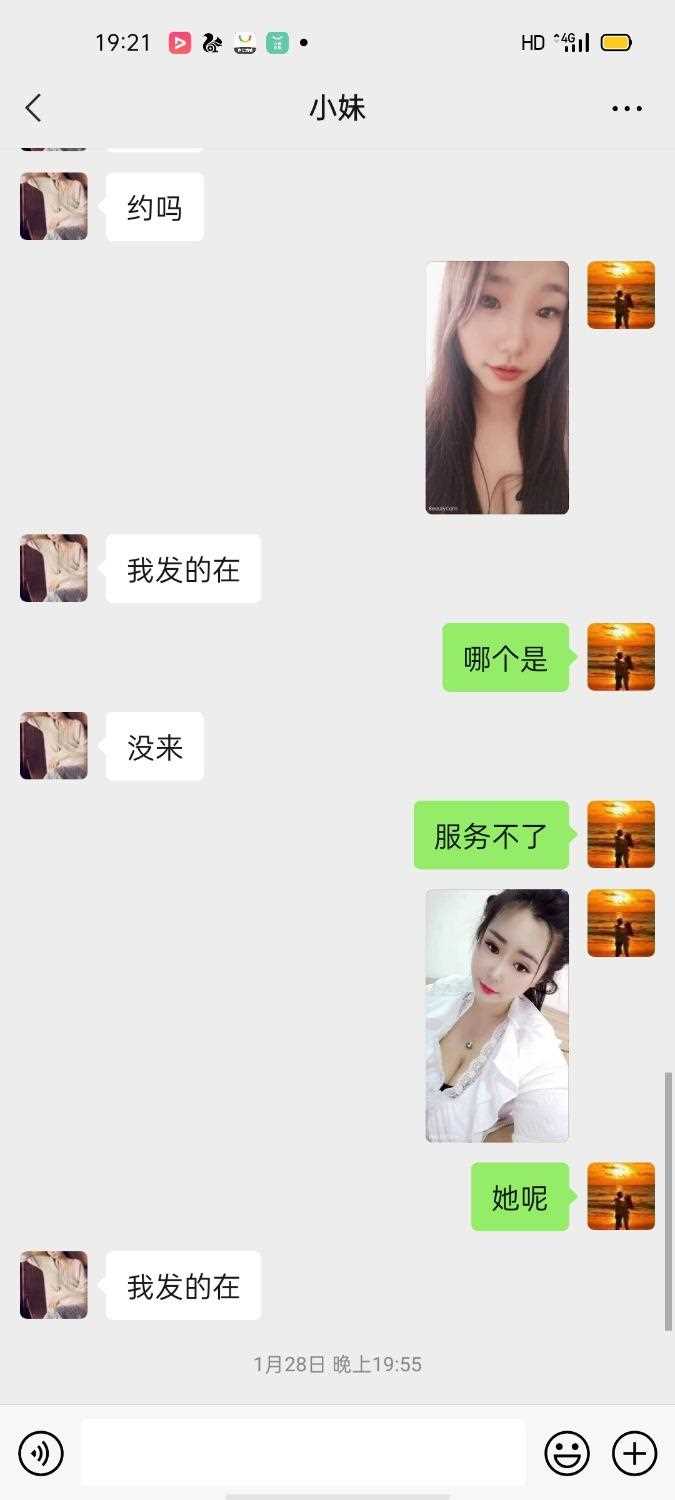Focus the message text field
The image size is (675, 1500).
[x=303, y=1452]
